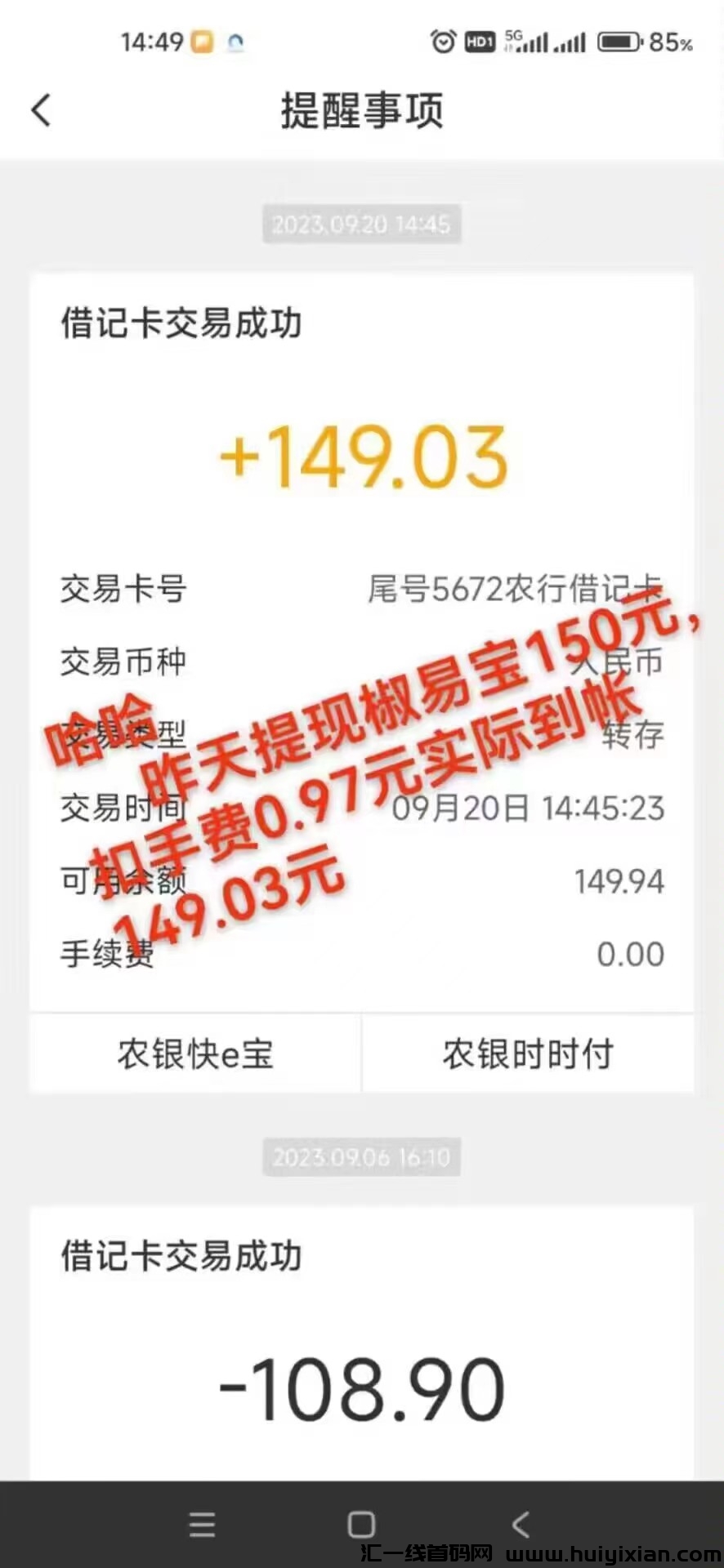Open 农银时时付 service
This screenshot has height=1568, width=724.
pyautogui.click(x=528, y=1054)
